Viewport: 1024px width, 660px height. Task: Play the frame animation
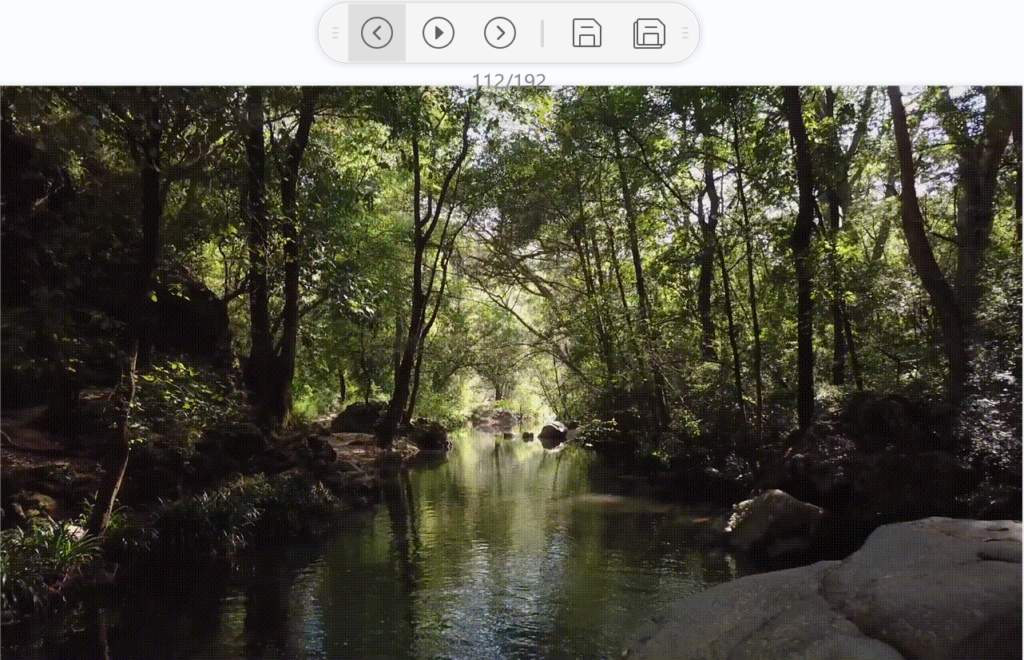click(x=438, y=33)
